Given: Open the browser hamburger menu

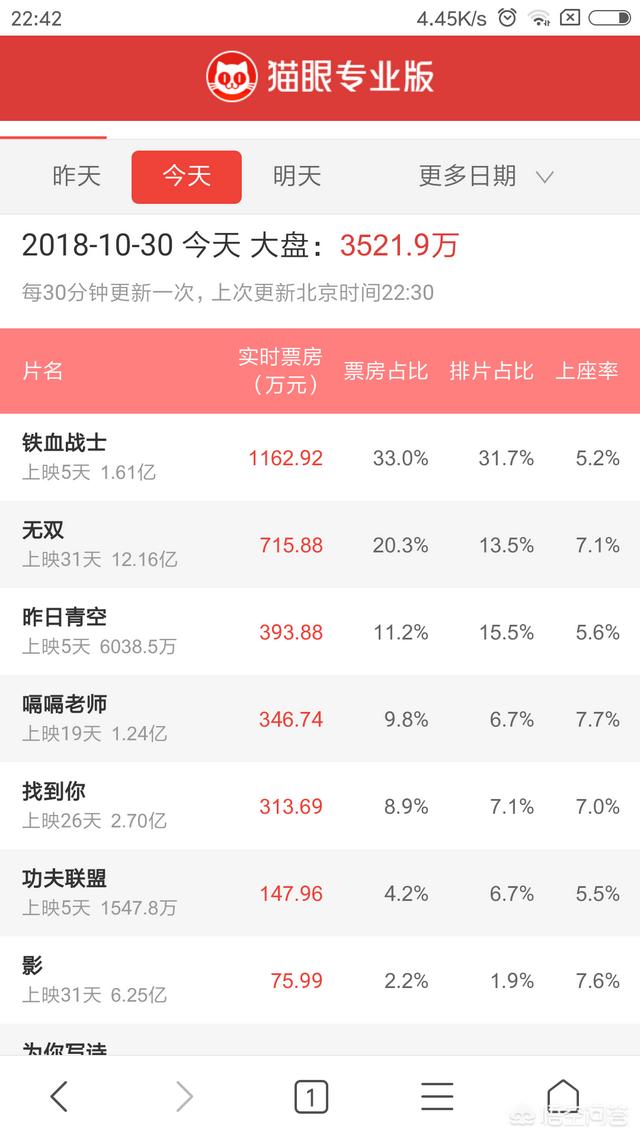Looking at the screenshot, I should click(437, 1096).
